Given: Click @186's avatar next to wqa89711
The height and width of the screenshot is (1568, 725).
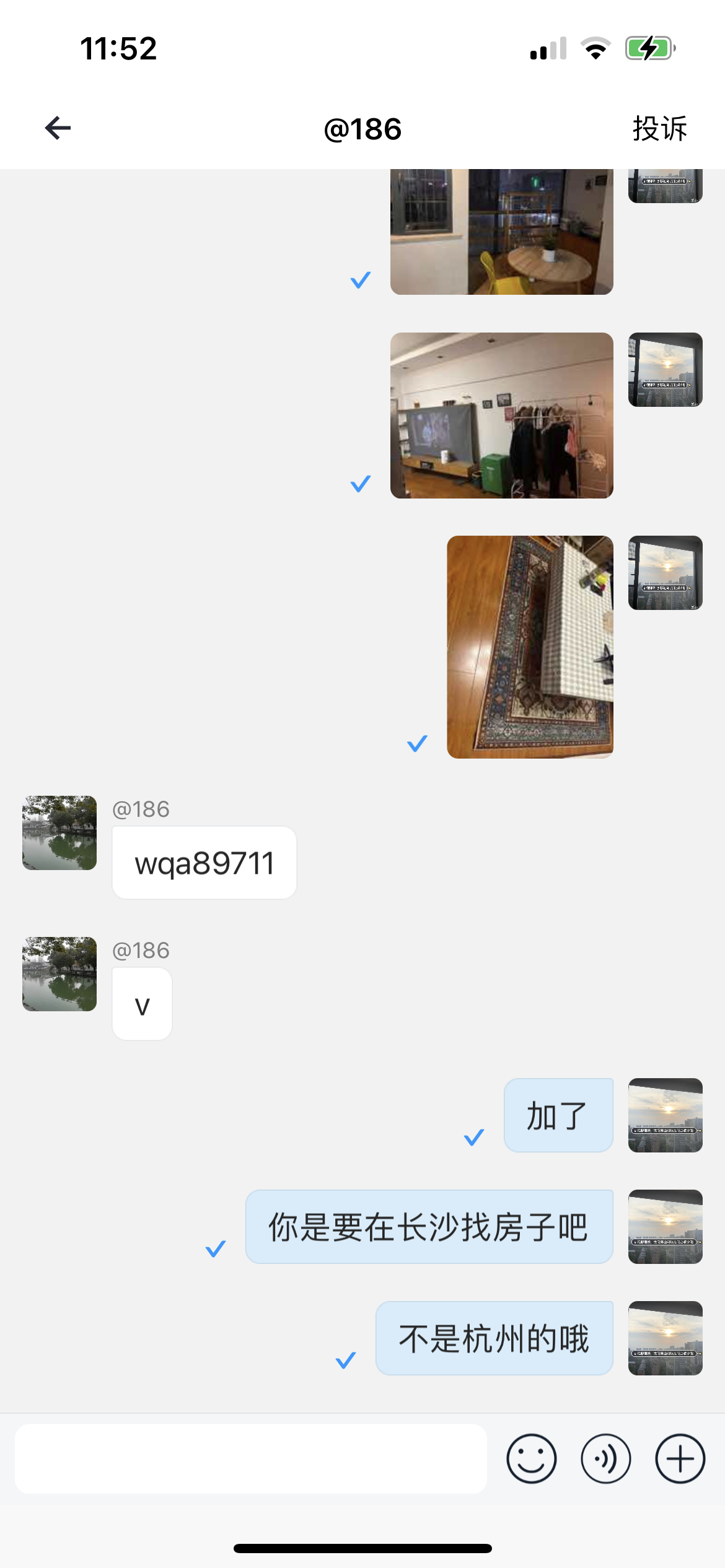Looking at the screenshot, I should coord(59,834).
